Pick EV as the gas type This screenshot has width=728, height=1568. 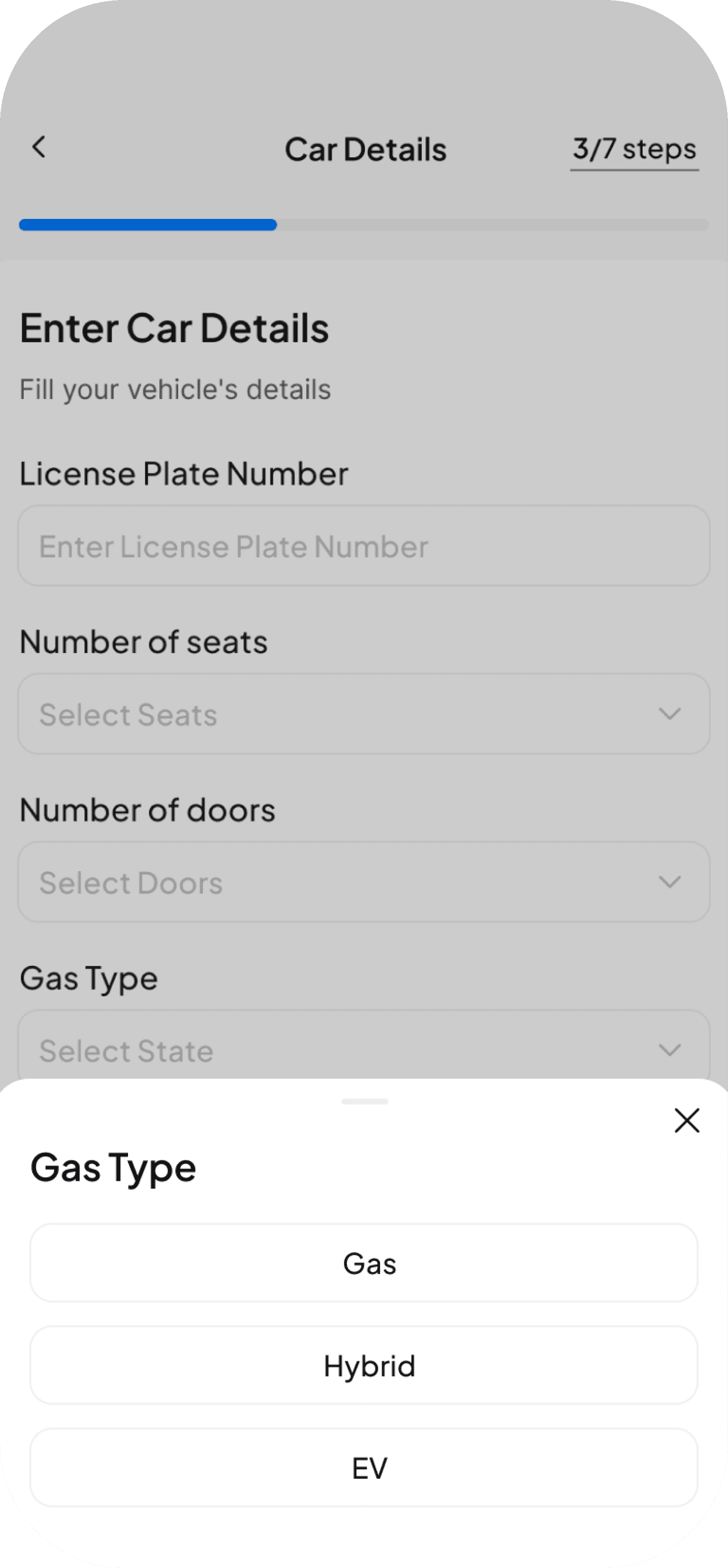click(364, 1468)
